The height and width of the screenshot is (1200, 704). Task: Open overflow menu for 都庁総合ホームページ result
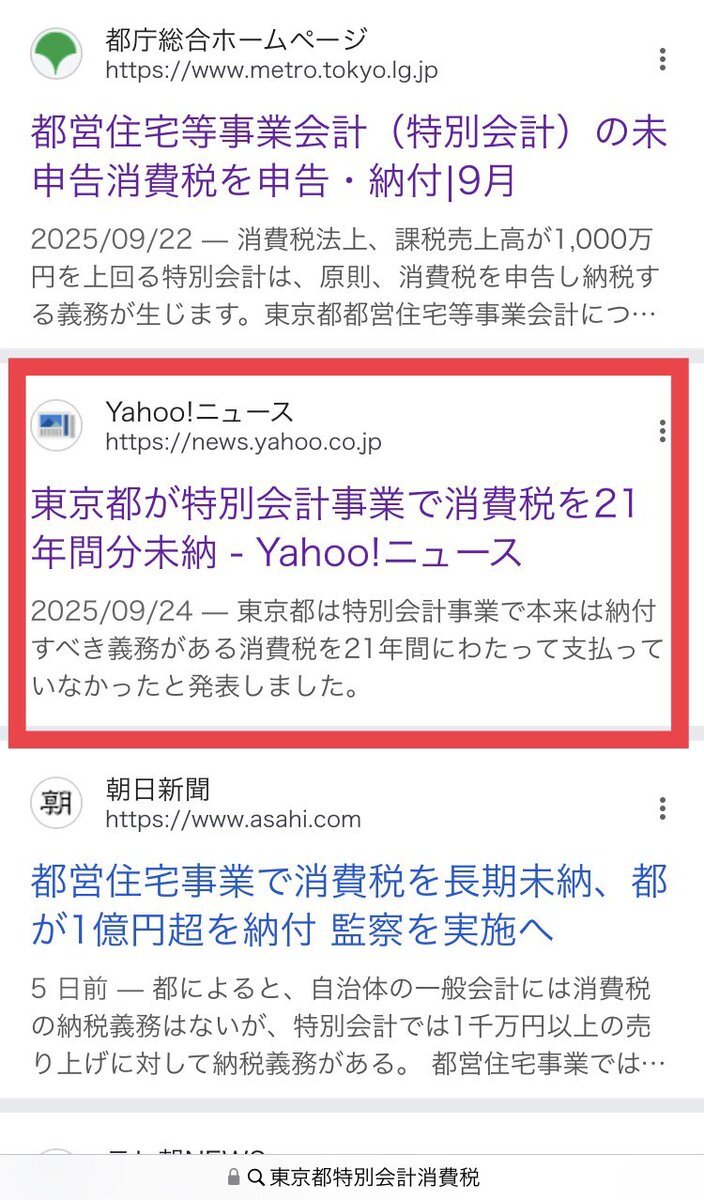662,59
